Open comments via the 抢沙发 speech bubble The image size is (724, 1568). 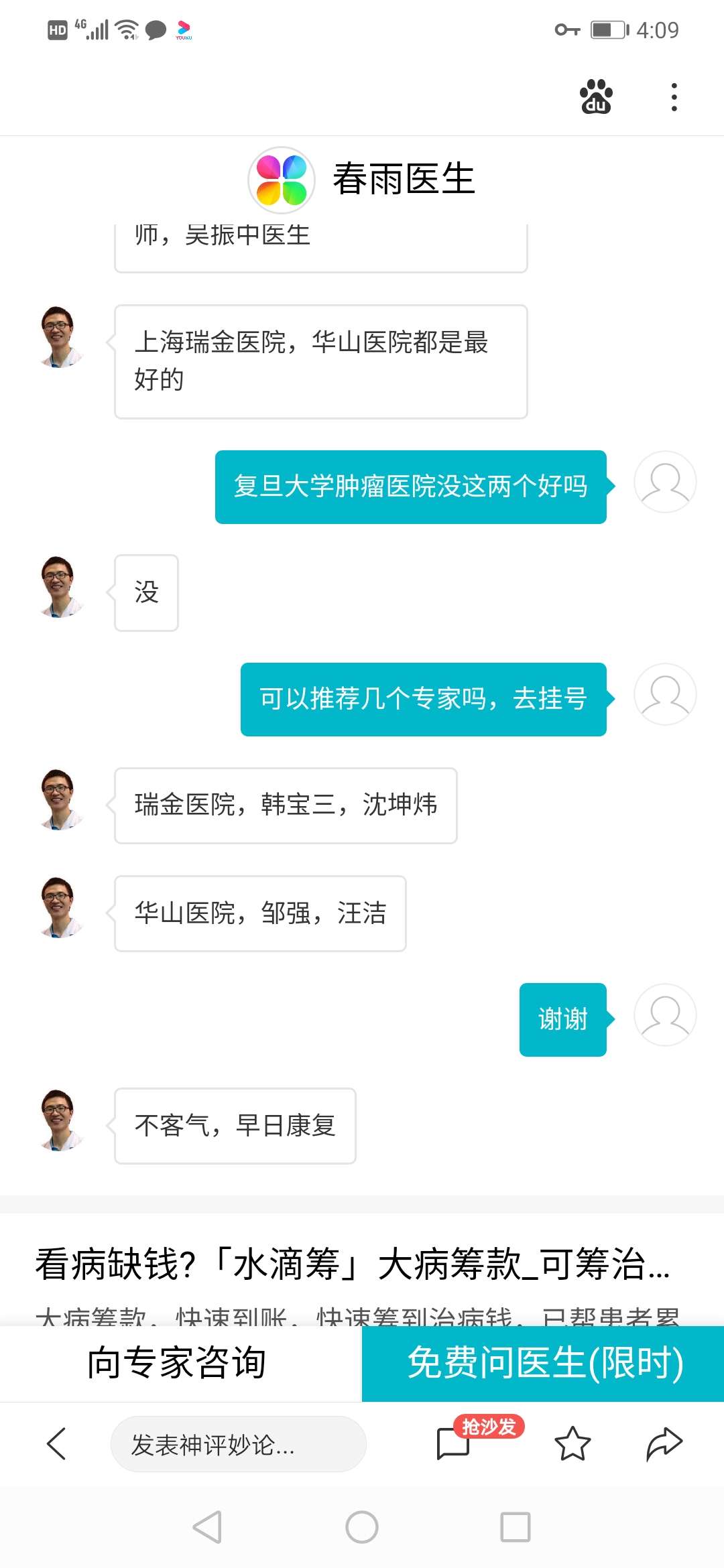coord(452,1443)
